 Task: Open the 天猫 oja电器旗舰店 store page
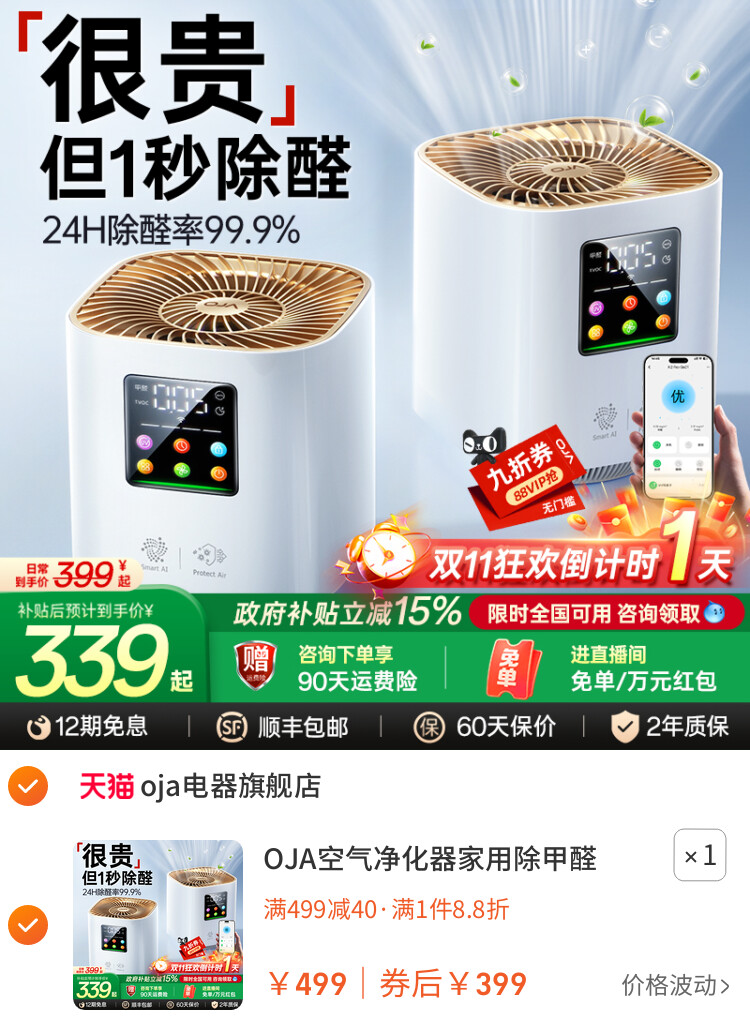coord(200,786)
